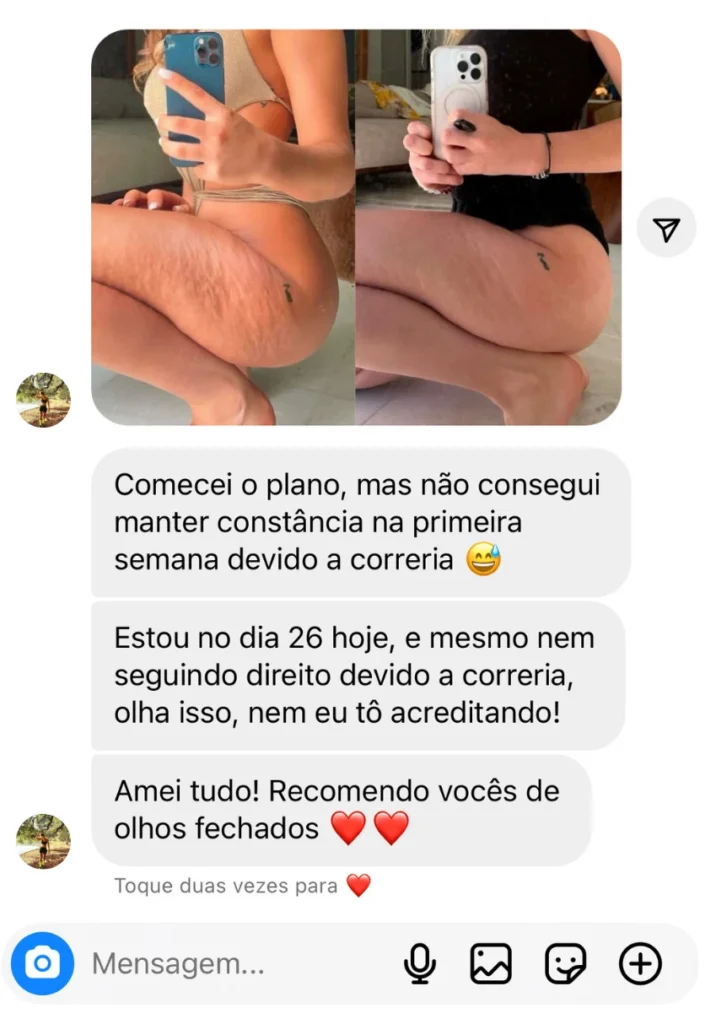Image resolution: width=716 pixels, height=1024 pixels.
Task: Open the photo gallery picker
Action: [x=491, y=964]
